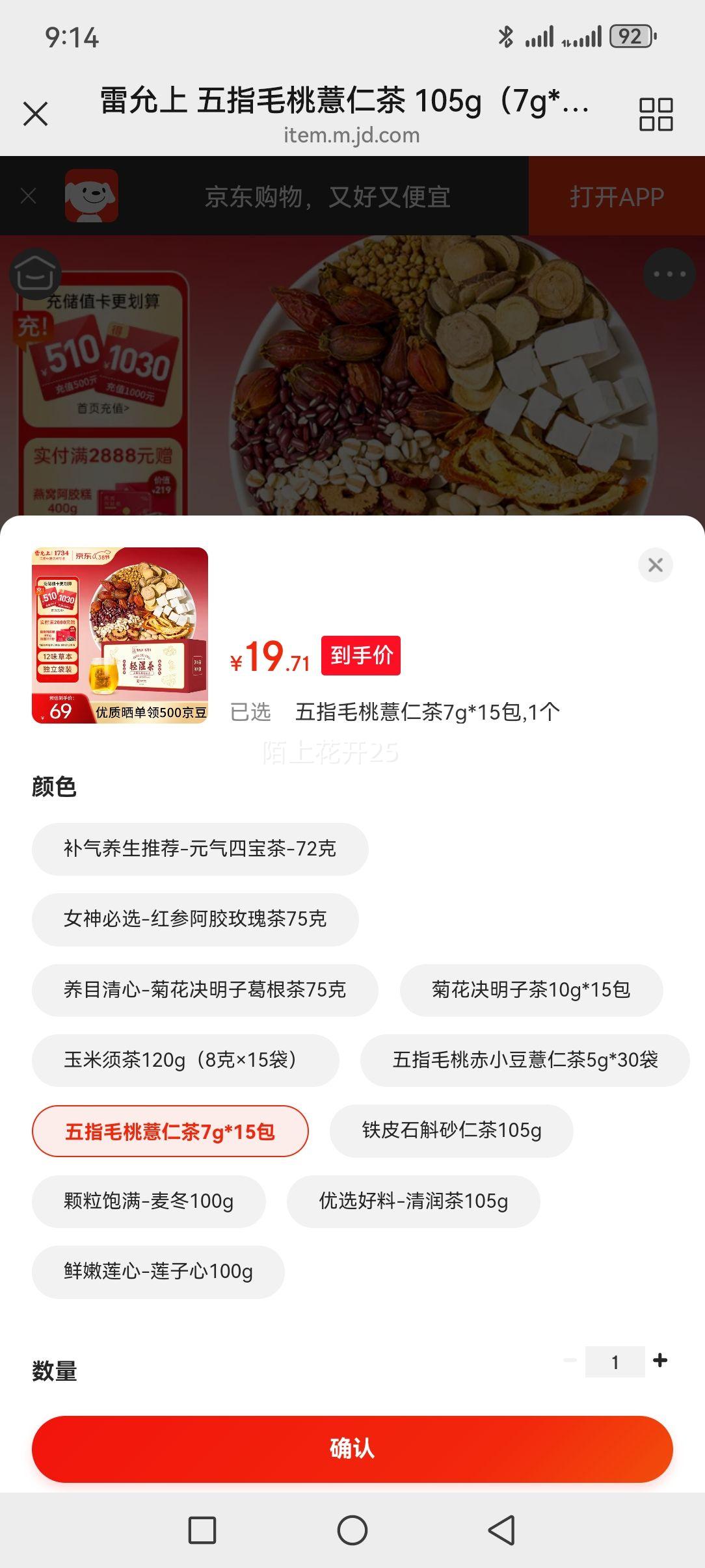Tap the 打开APP button
705x1568 pixels.
[x=614, y=196]
